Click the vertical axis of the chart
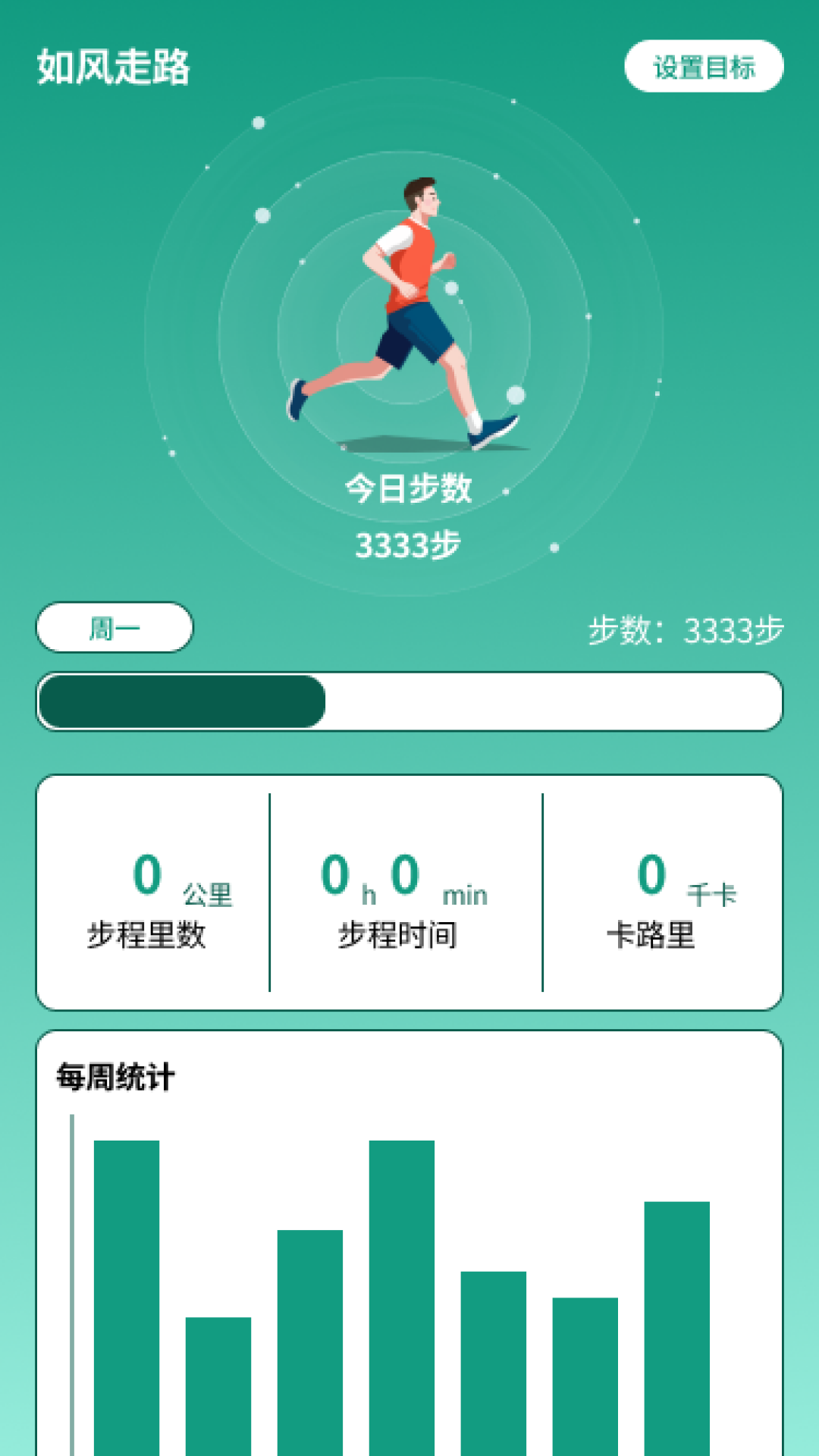819x1456 pixels. pos(72,1289)
